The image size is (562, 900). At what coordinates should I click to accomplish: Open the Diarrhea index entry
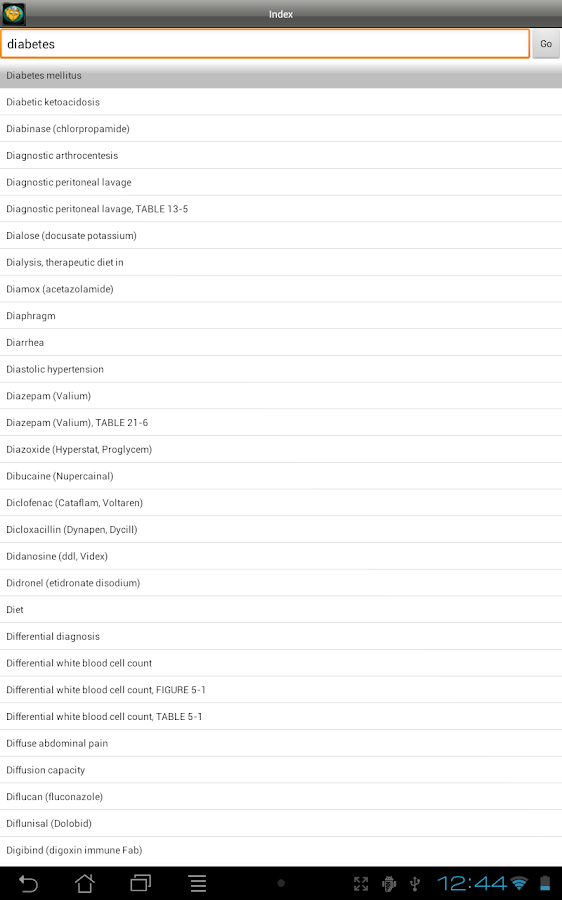281,343
